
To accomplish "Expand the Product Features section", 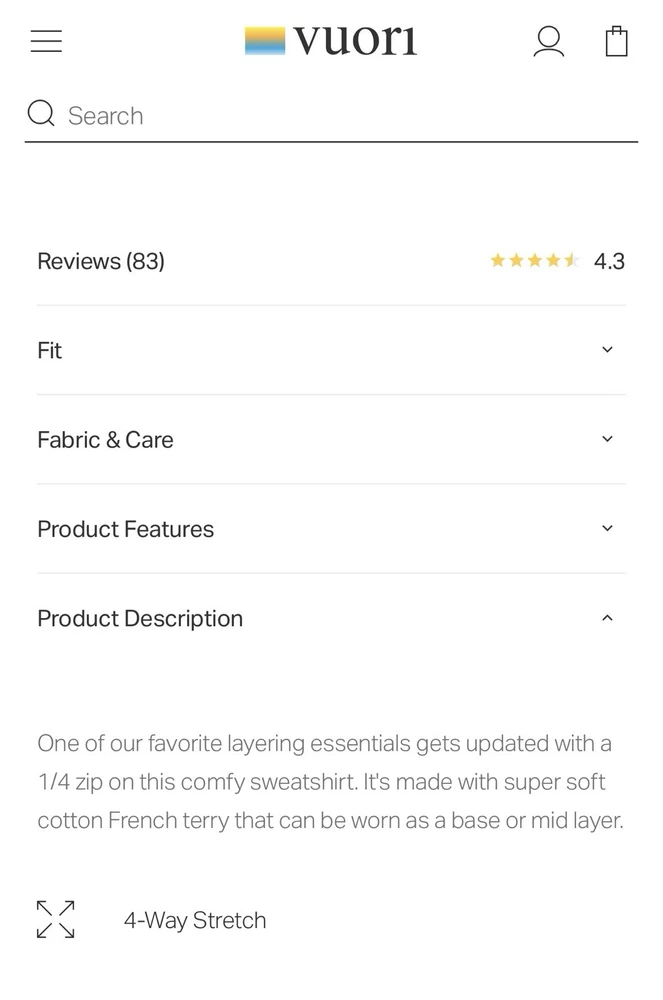I will (330, 529).
